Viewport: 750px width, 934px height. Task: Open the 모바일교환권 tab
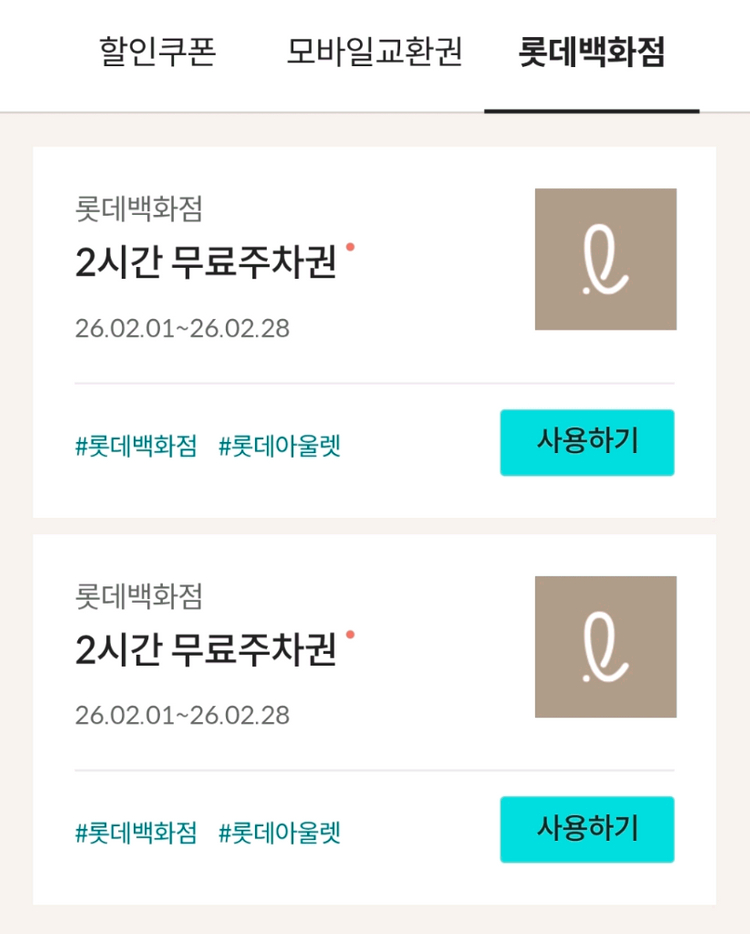375,53
